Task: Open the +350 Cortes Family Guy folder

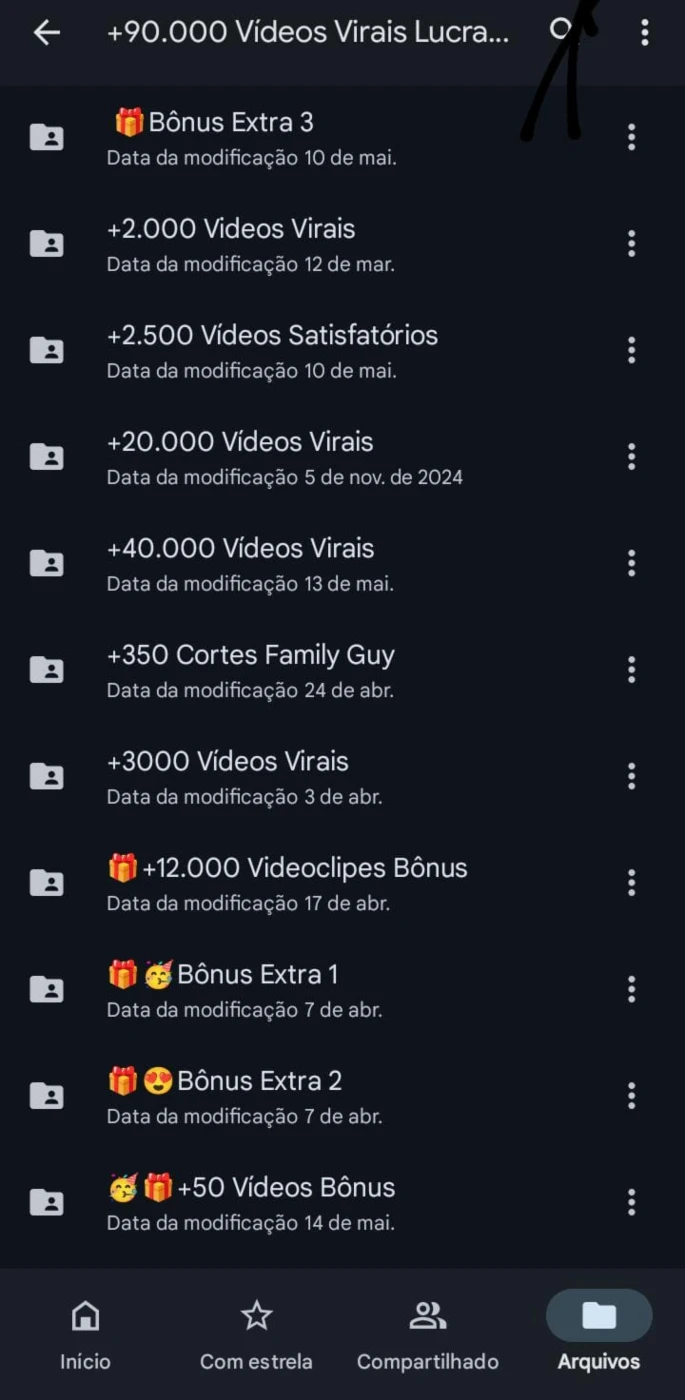Action: coord(342,670)
